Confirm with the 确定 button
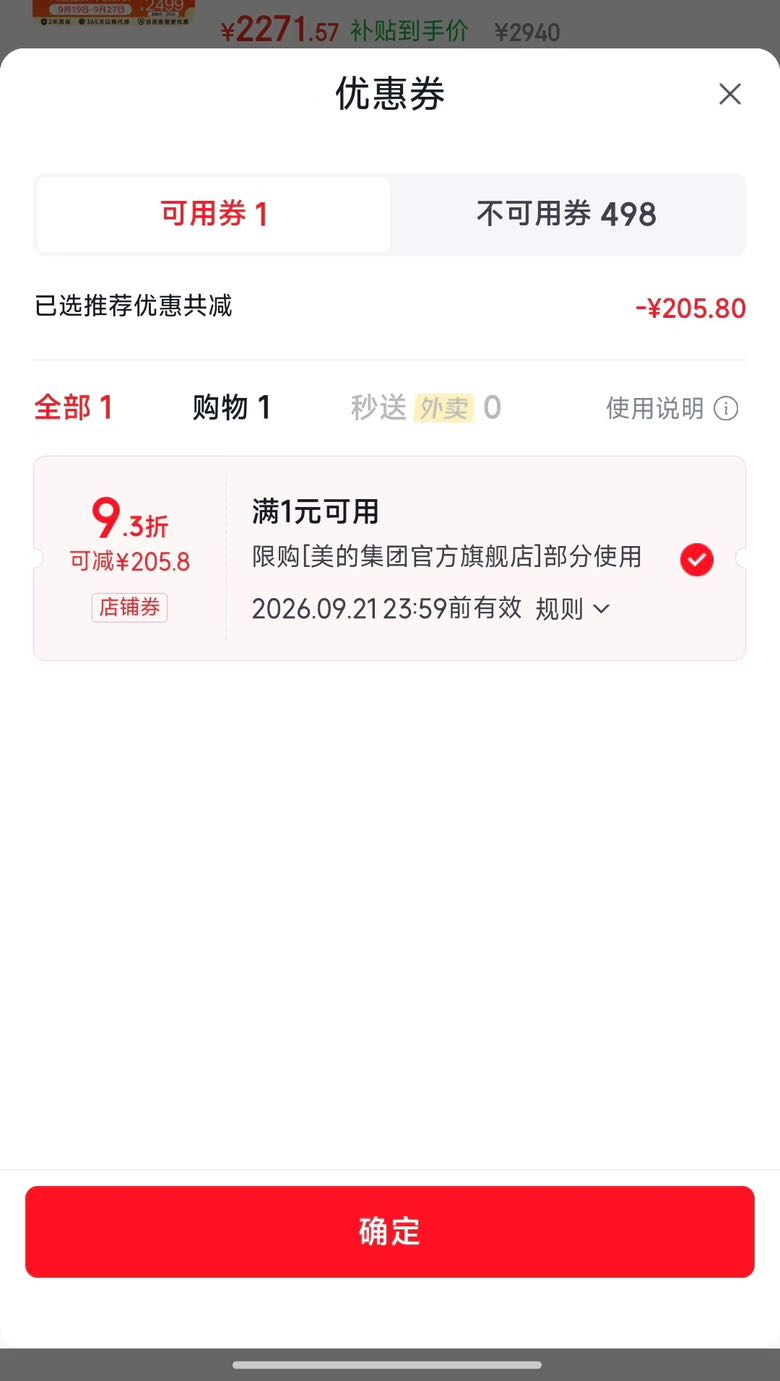This screenshot has height=1381, width=780. (390, 1231)
